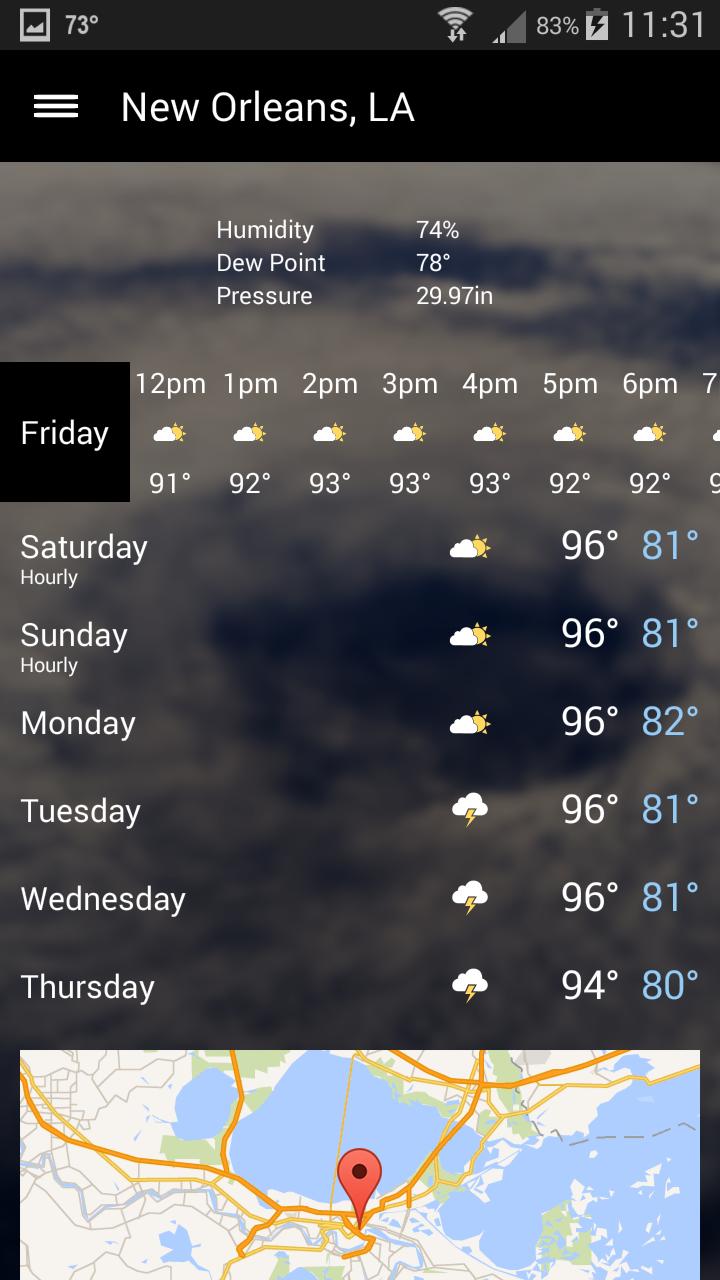Tap Tuesday's thunderstorm icon
The height and width of the screenshot is (1280, 720).
coord(468,810)
